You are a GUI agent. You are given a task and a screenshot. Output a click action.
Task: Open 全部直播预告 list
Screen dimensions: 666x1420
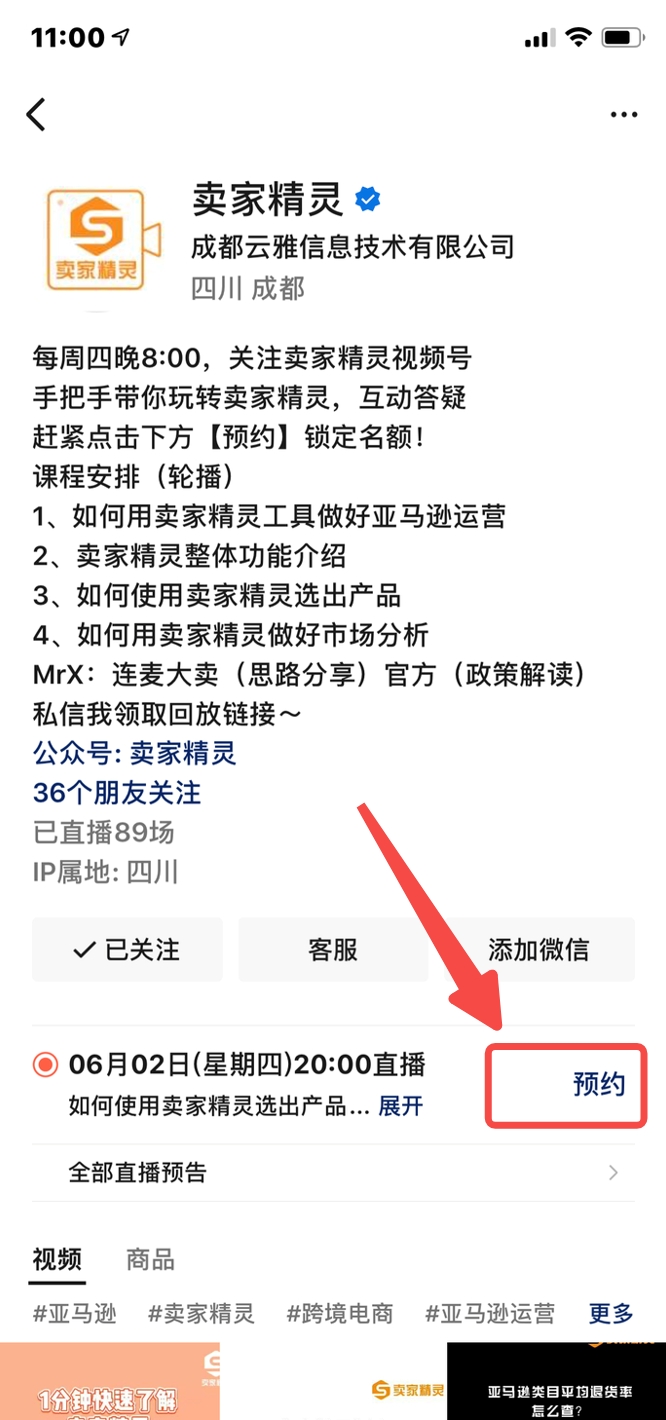(x=340, y=1172)
